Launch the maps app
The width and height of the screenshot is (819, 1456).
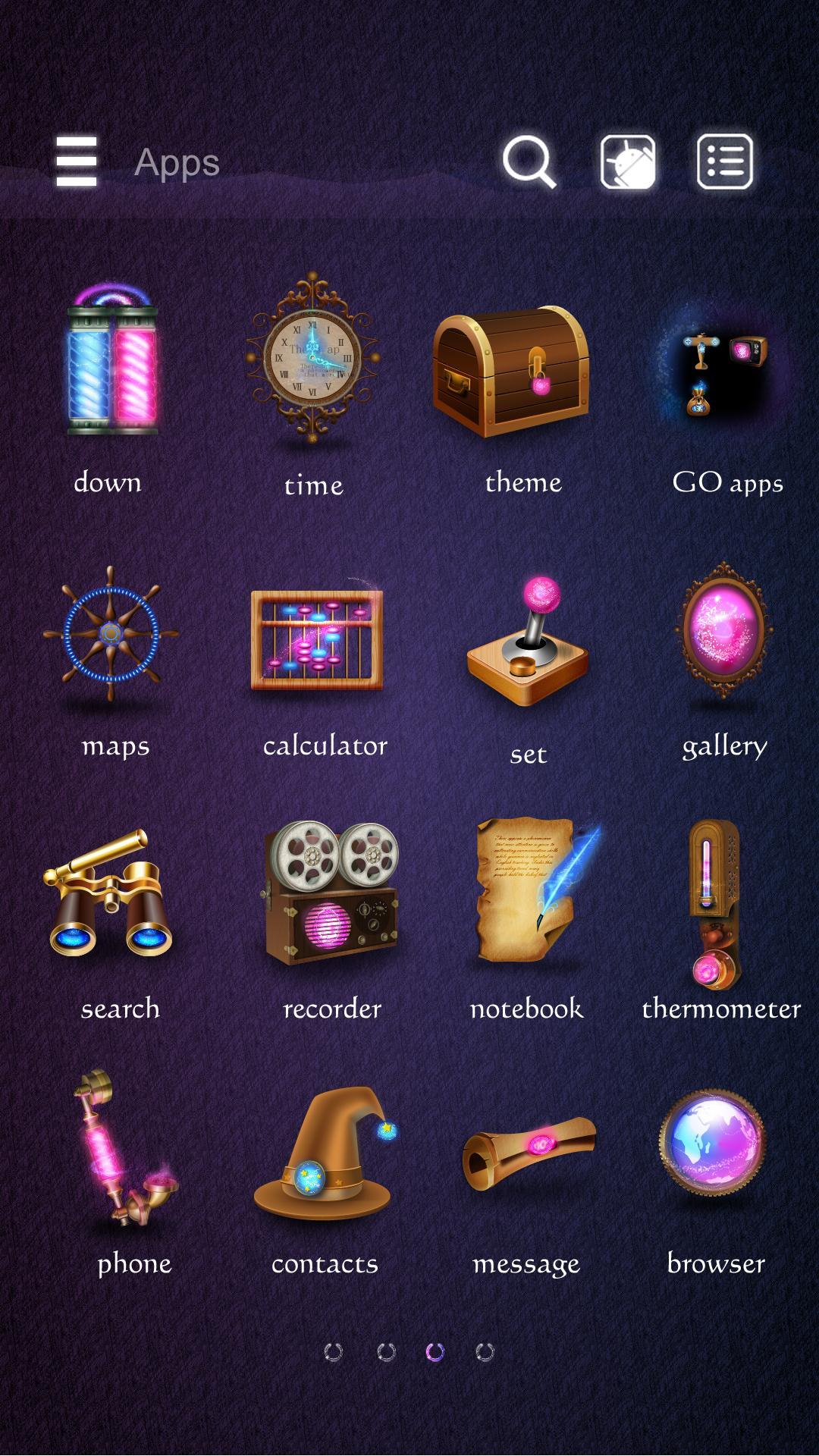pos(111,633)
